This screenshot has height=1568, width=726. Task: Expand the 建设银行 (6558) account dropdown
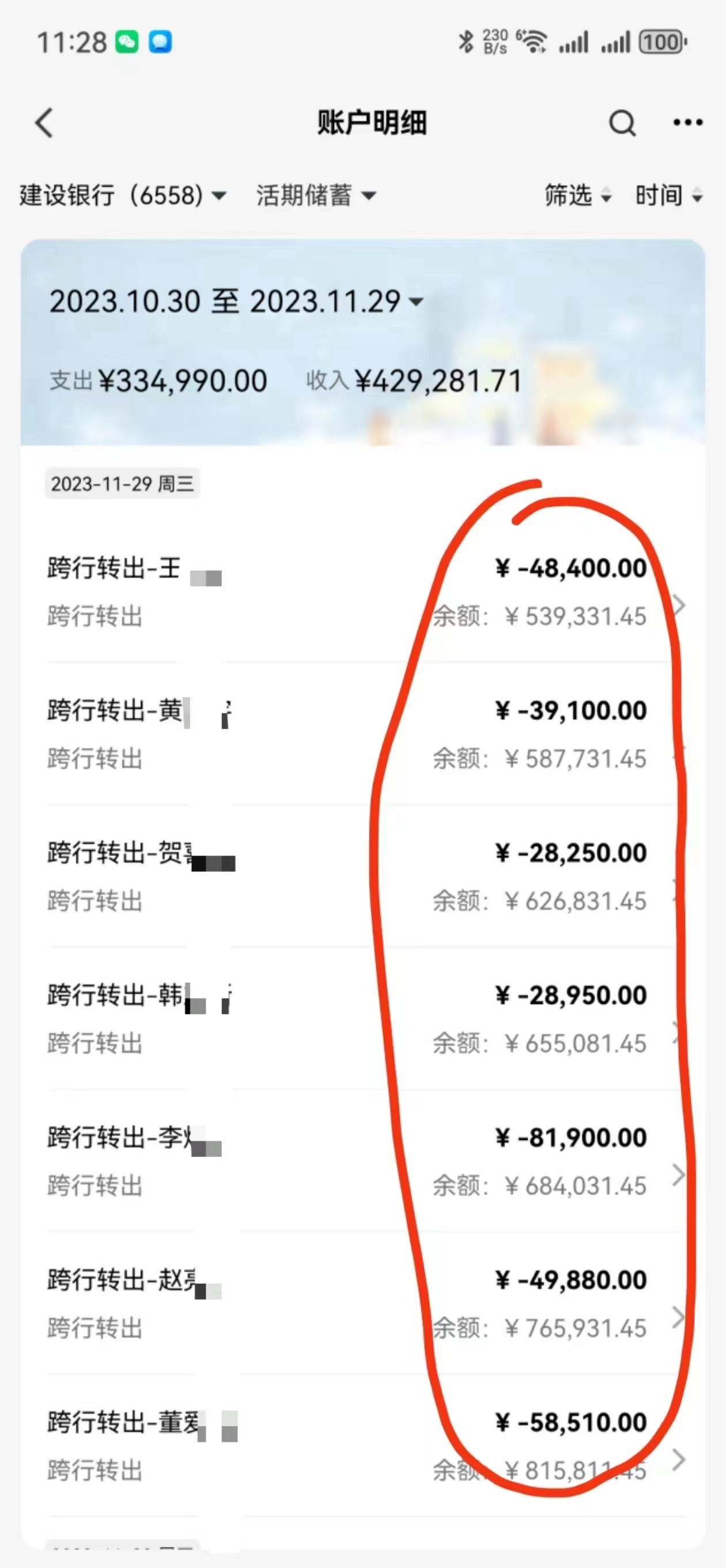point(122,195)
